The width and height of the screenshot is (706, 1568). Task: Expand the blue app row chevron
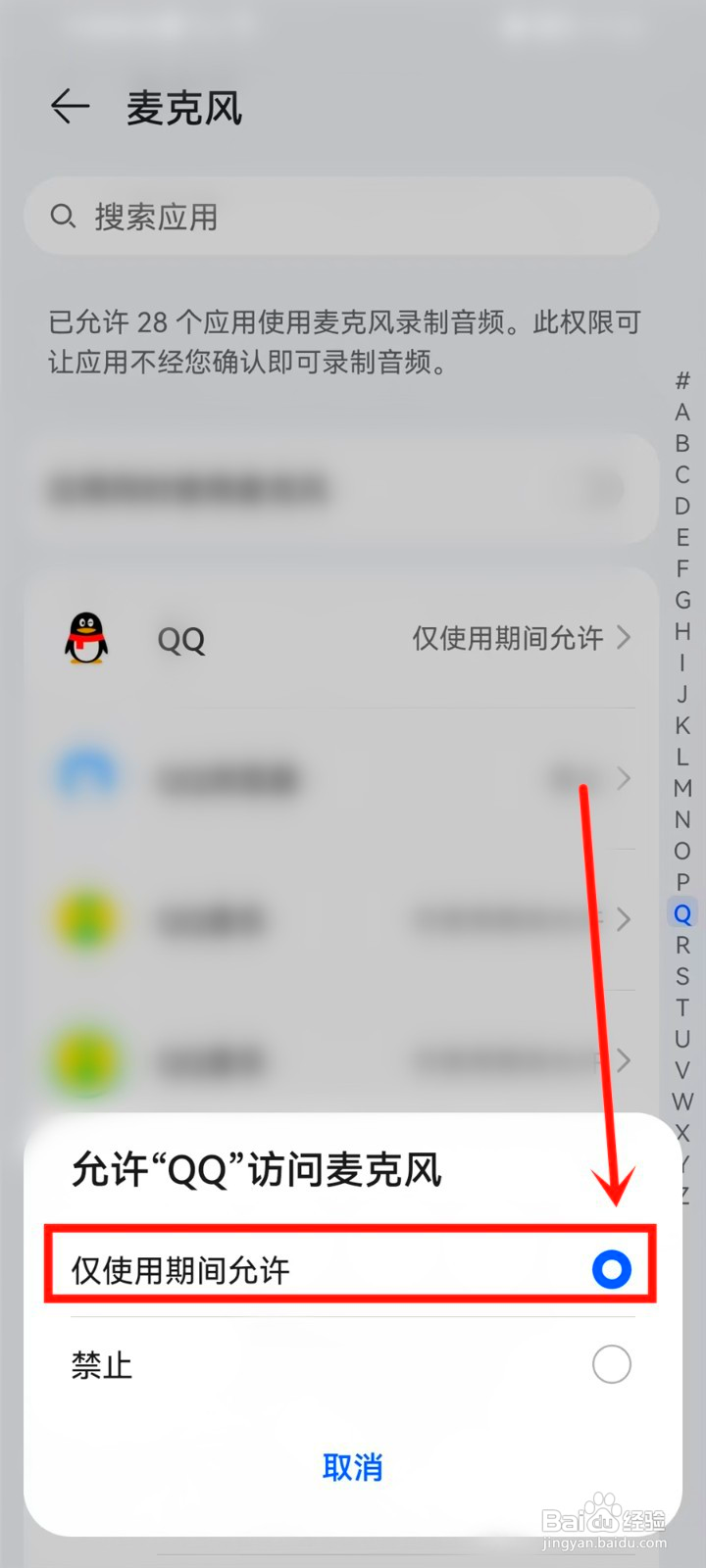(623, 777)
